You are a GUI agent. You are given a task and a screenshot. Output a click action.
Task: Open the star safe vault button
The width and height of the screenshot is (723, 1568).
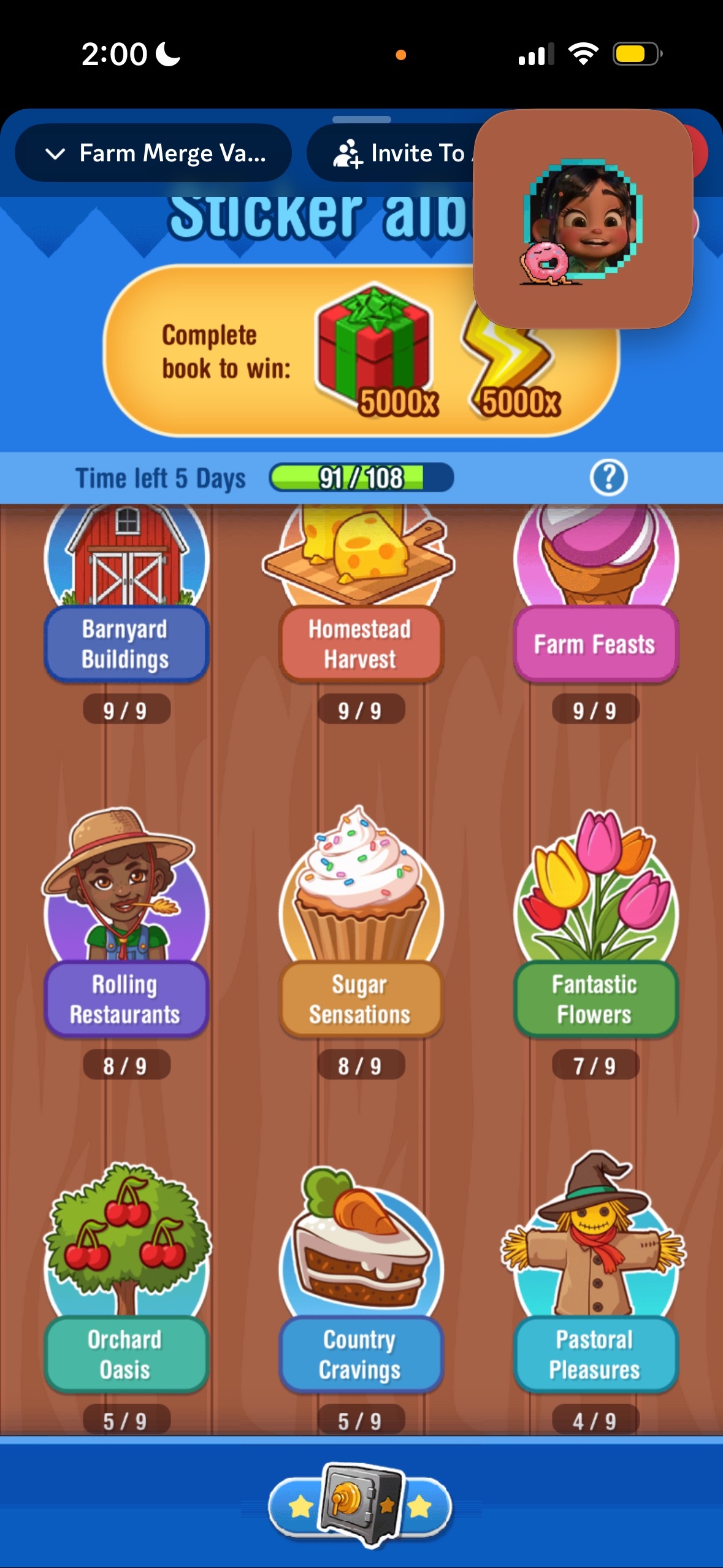coord(360,1504)
